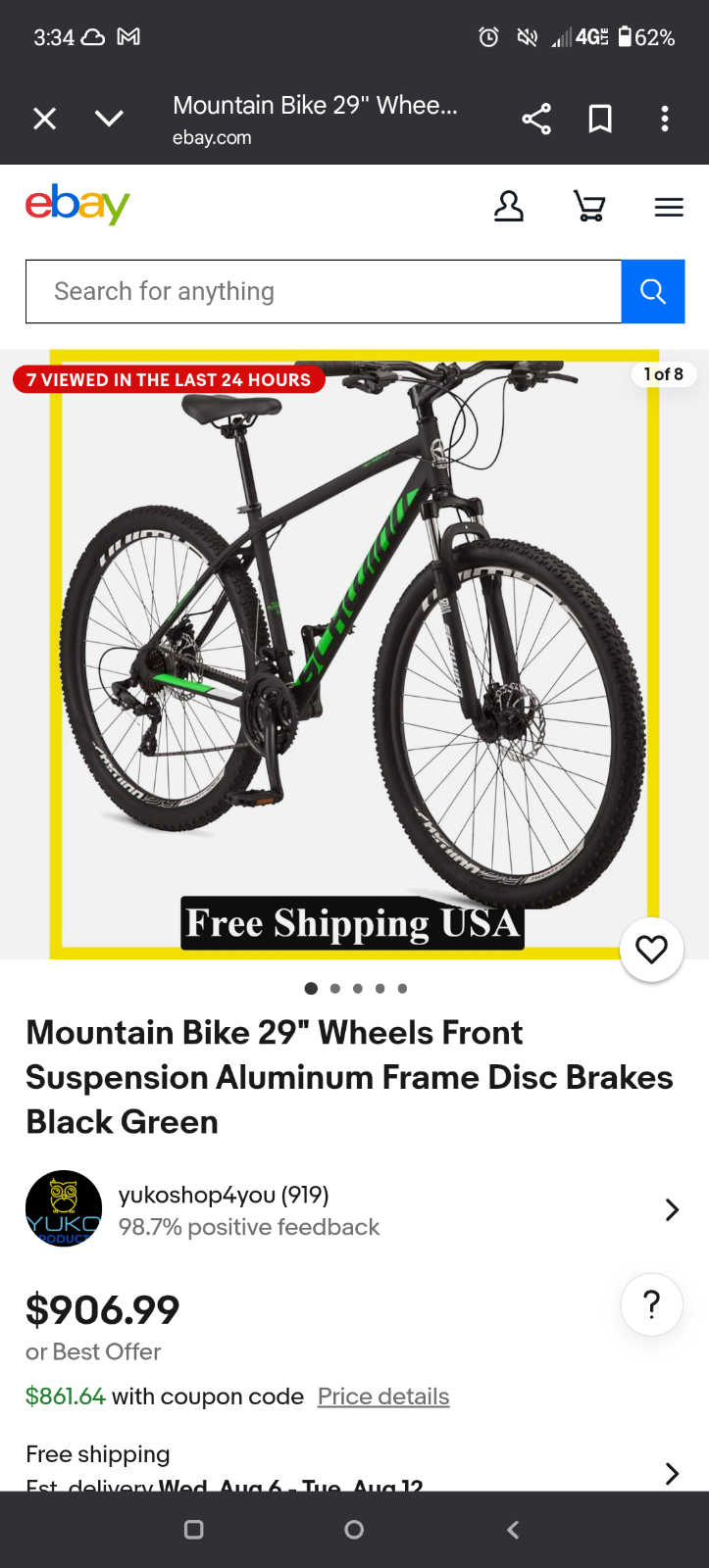
Task: Open recent apps from navigation bar
Action: (x=194, y=1530)
